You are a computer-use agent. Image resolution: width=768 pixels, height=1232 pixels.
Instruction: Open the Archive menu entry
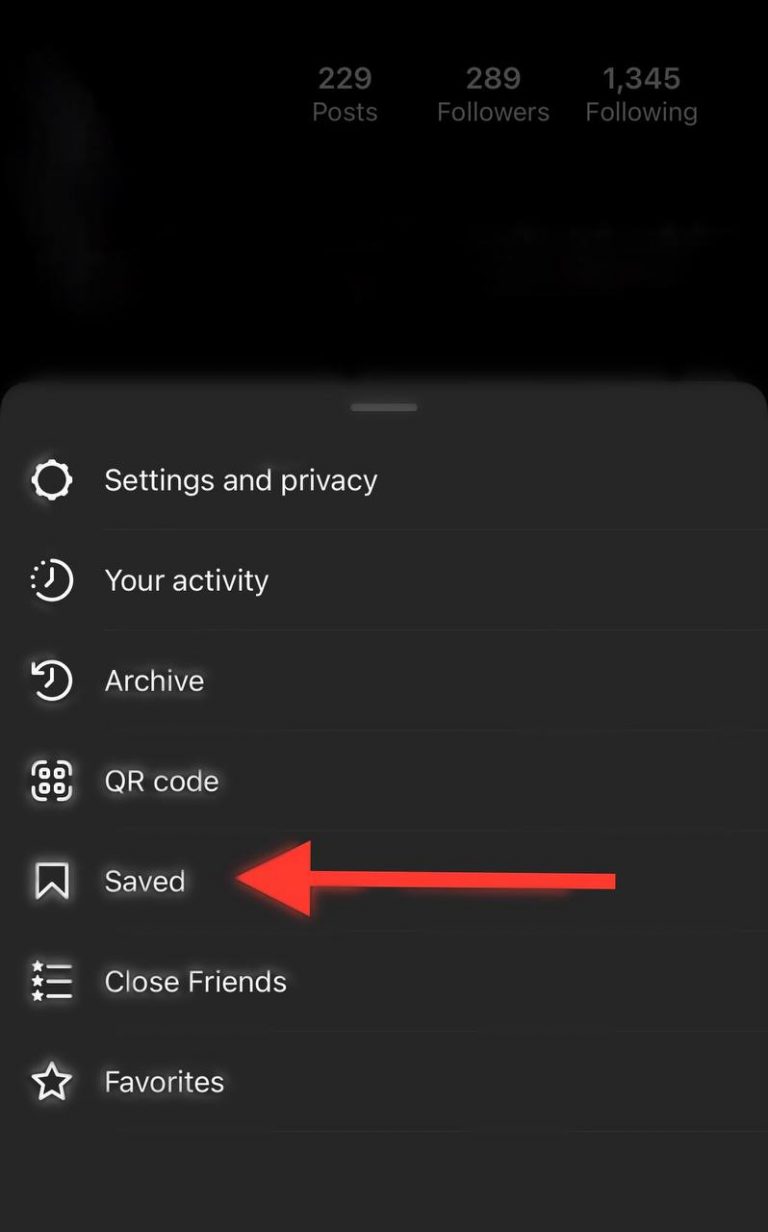[154, 681]
